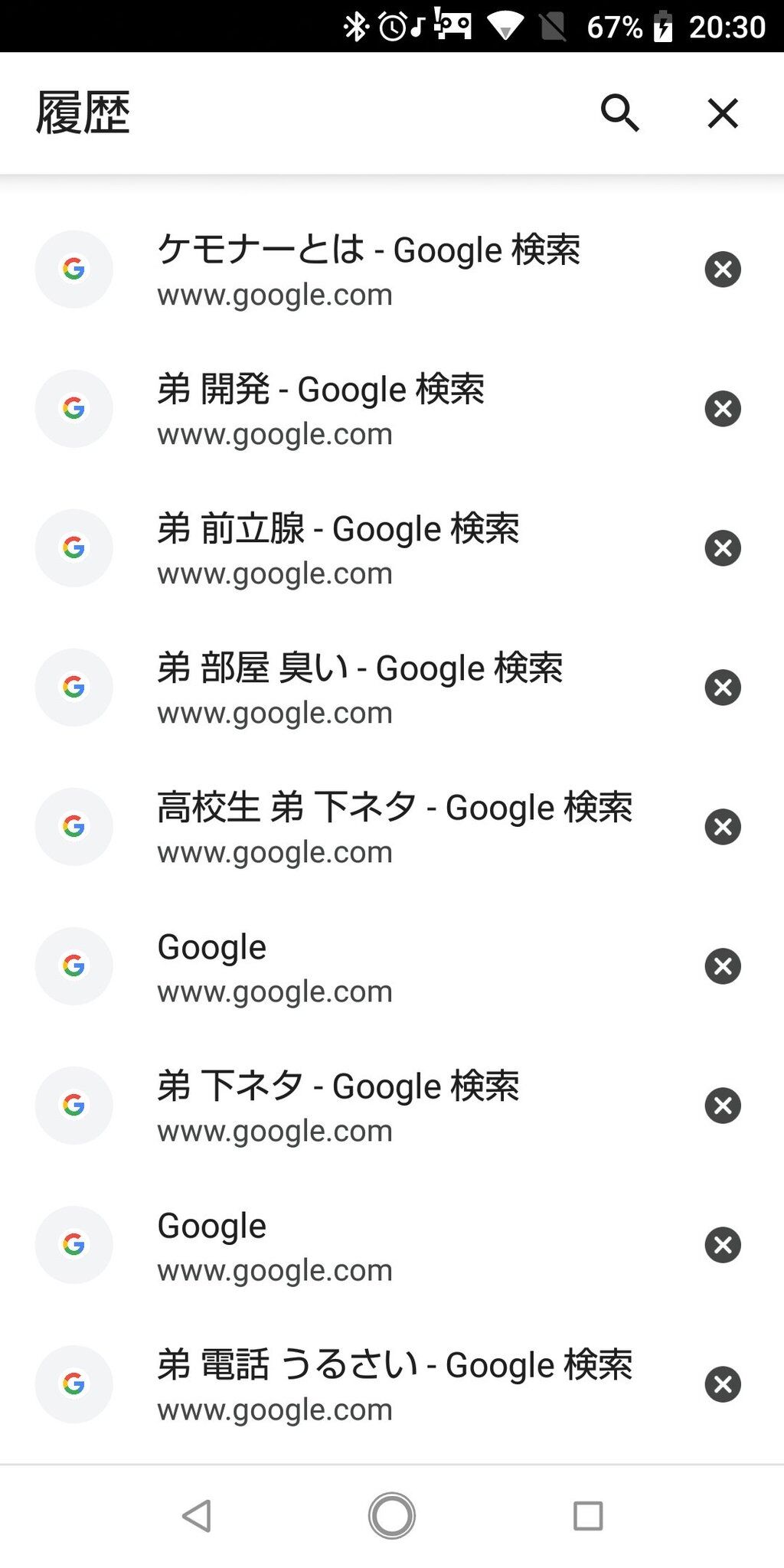The height and width of the screenshot is (1568, 784).
Task: Delete the 弟 部屋 臭い entry
Action: click(723, 688)
